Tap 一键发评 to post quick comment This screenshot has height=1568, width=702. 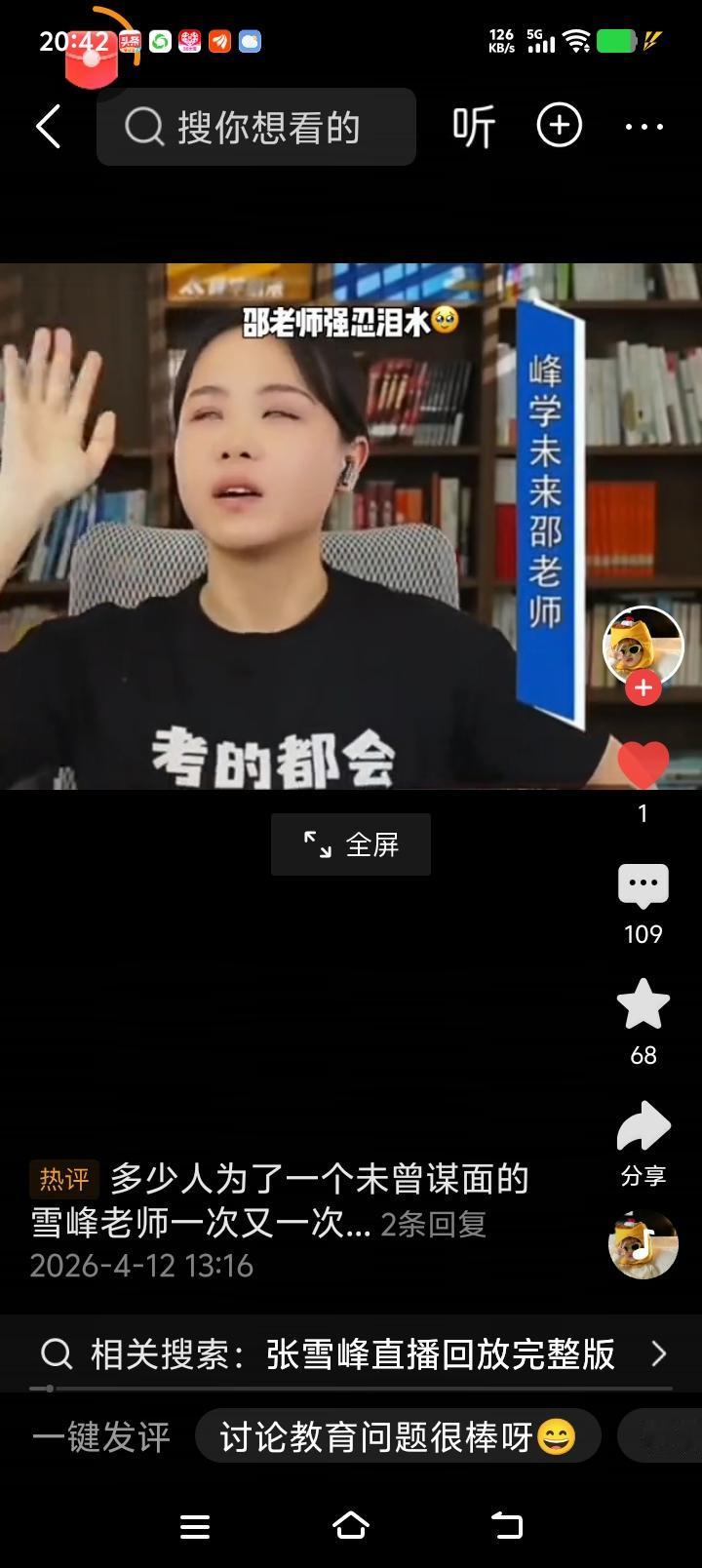coord(102,1436)
